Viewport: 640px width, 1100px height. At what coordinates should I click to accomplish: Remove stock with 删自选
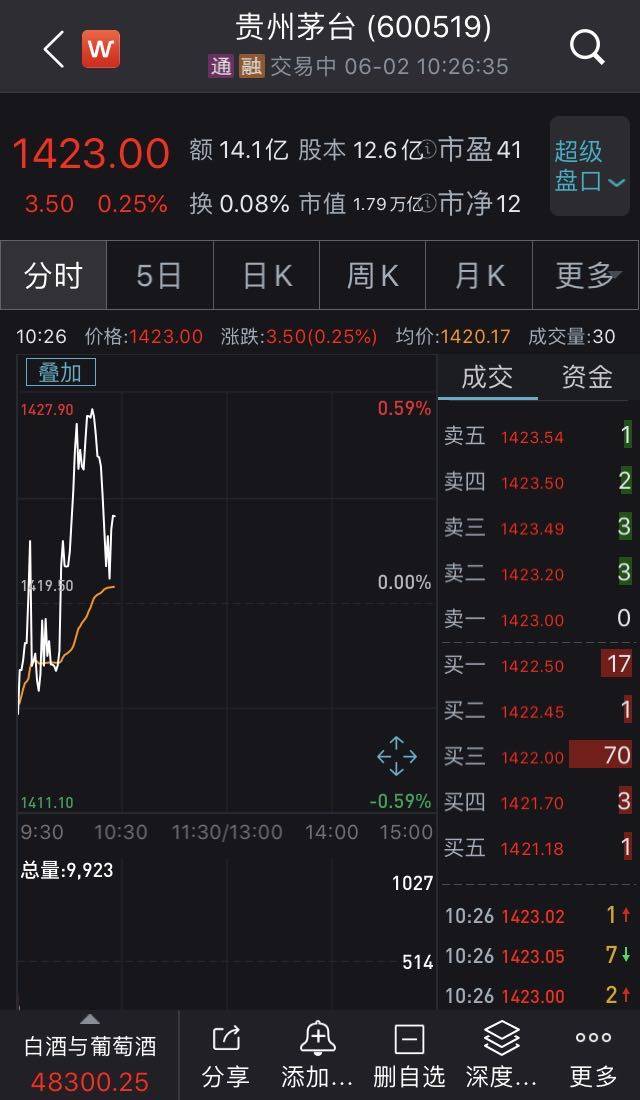(x=409, y=1055)
